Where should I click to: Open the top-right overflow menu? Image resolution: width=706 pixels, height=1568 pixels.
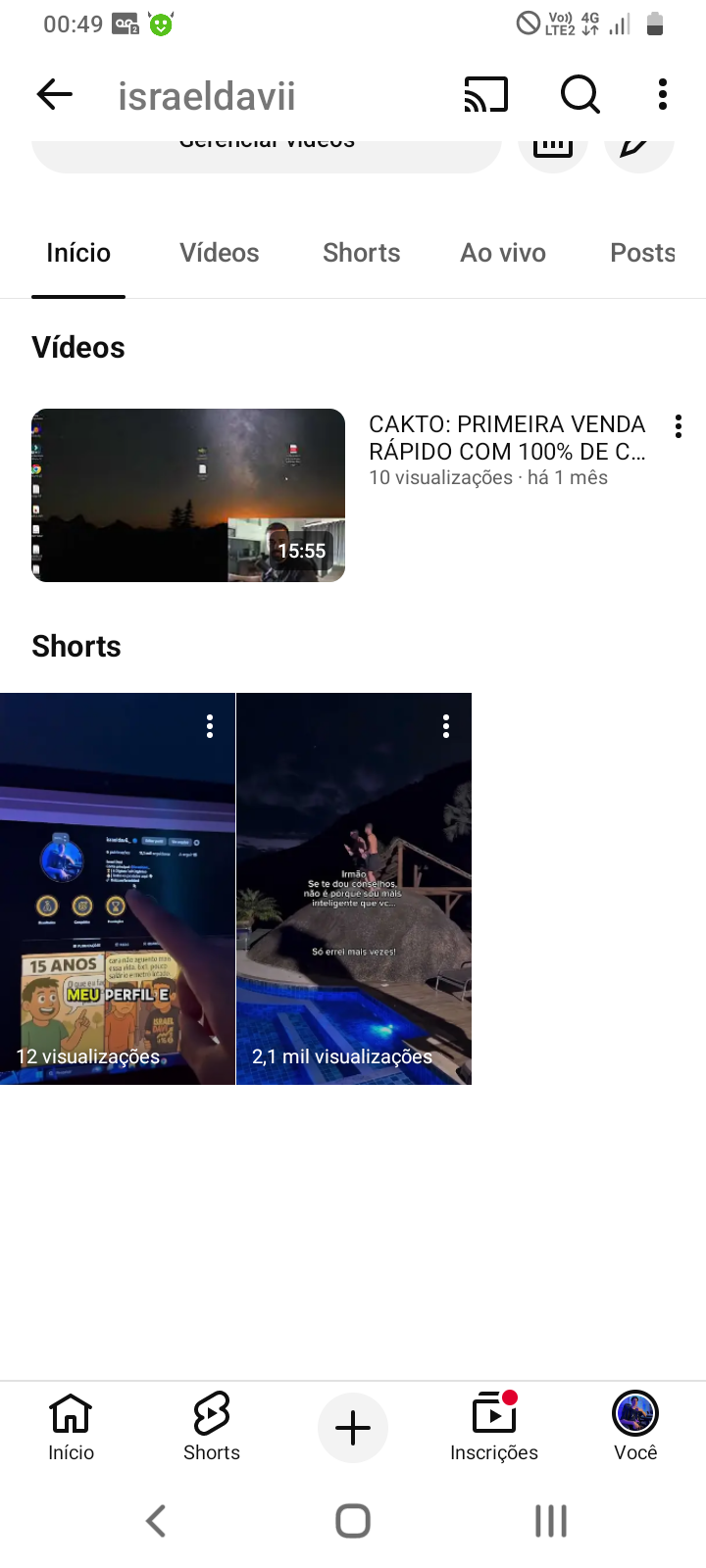point(663,95)
